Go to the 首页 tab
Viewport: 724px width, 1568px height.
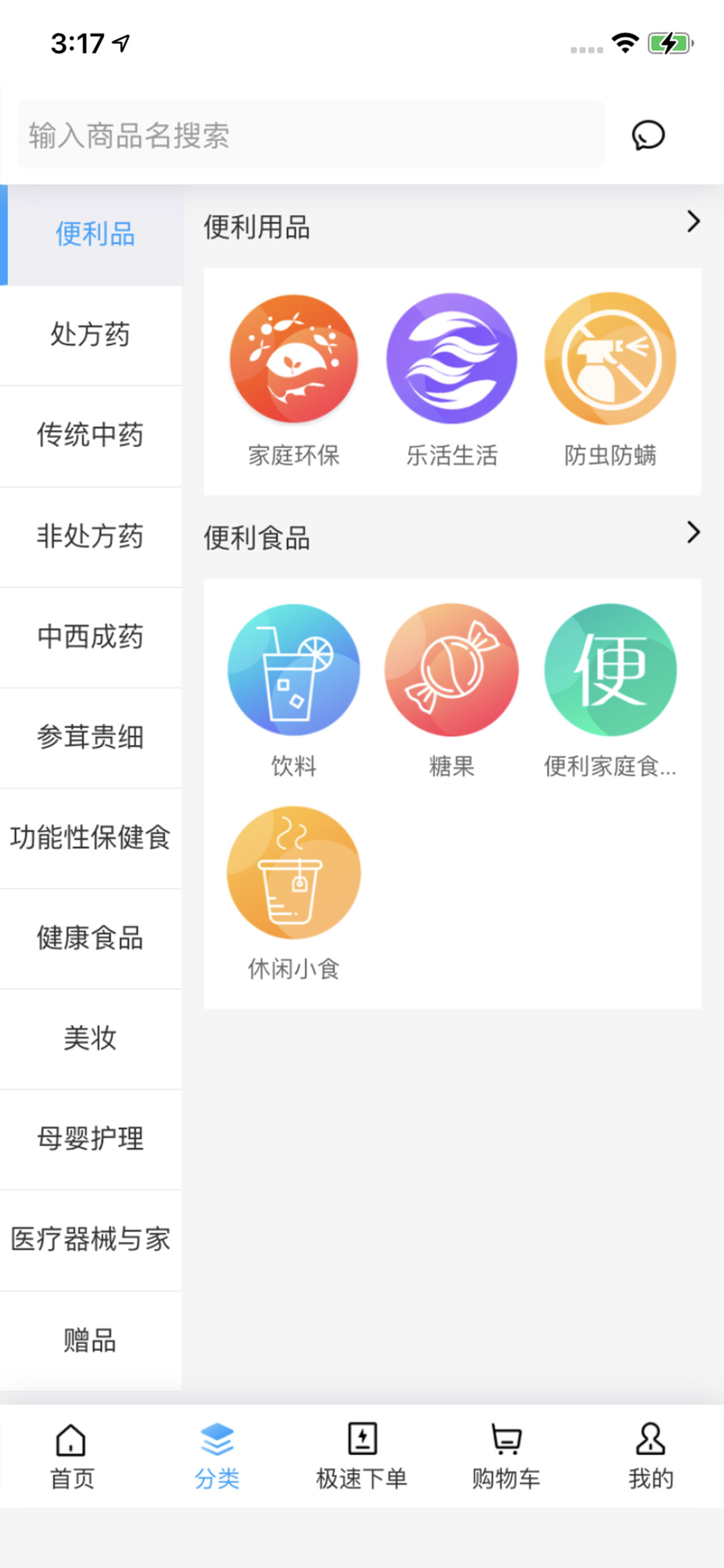click(72, 1457)
